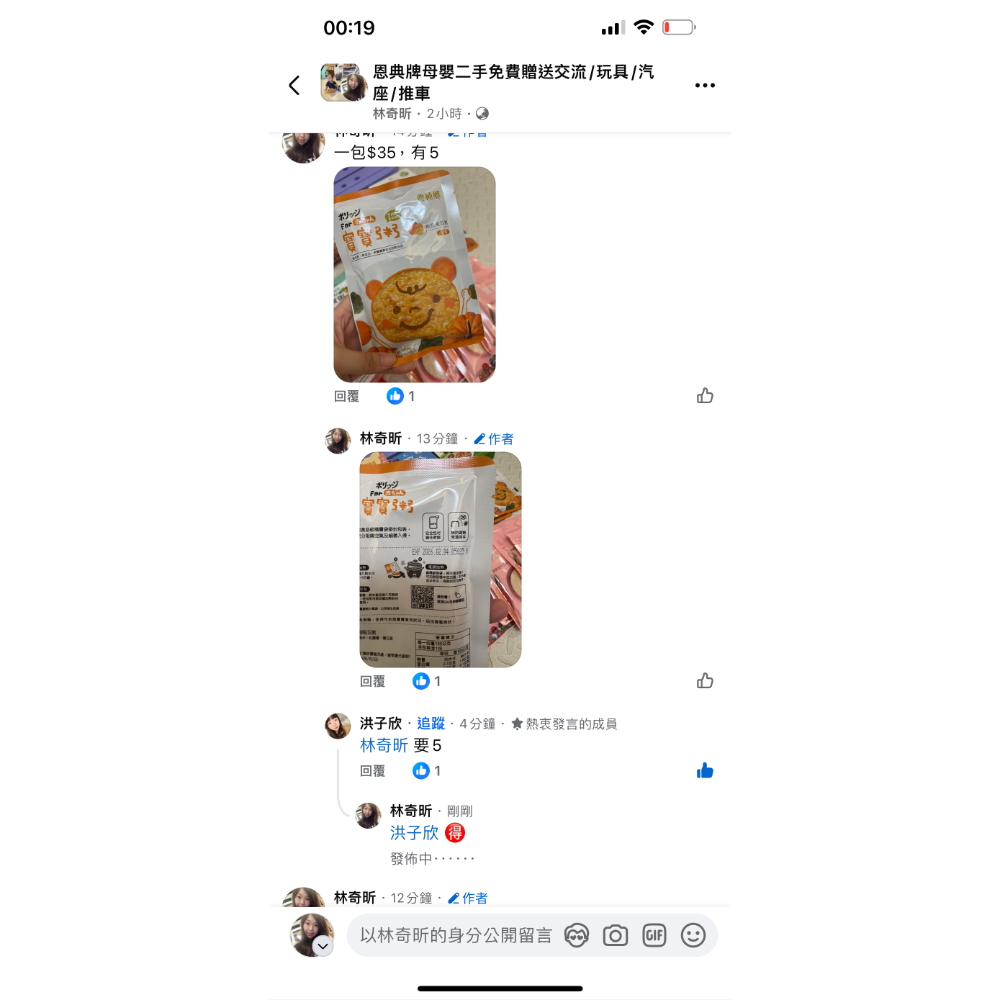1000x1000 pixels.
Task: Like the 13分鐘 back-of-package photo comment
Action: 705,681
